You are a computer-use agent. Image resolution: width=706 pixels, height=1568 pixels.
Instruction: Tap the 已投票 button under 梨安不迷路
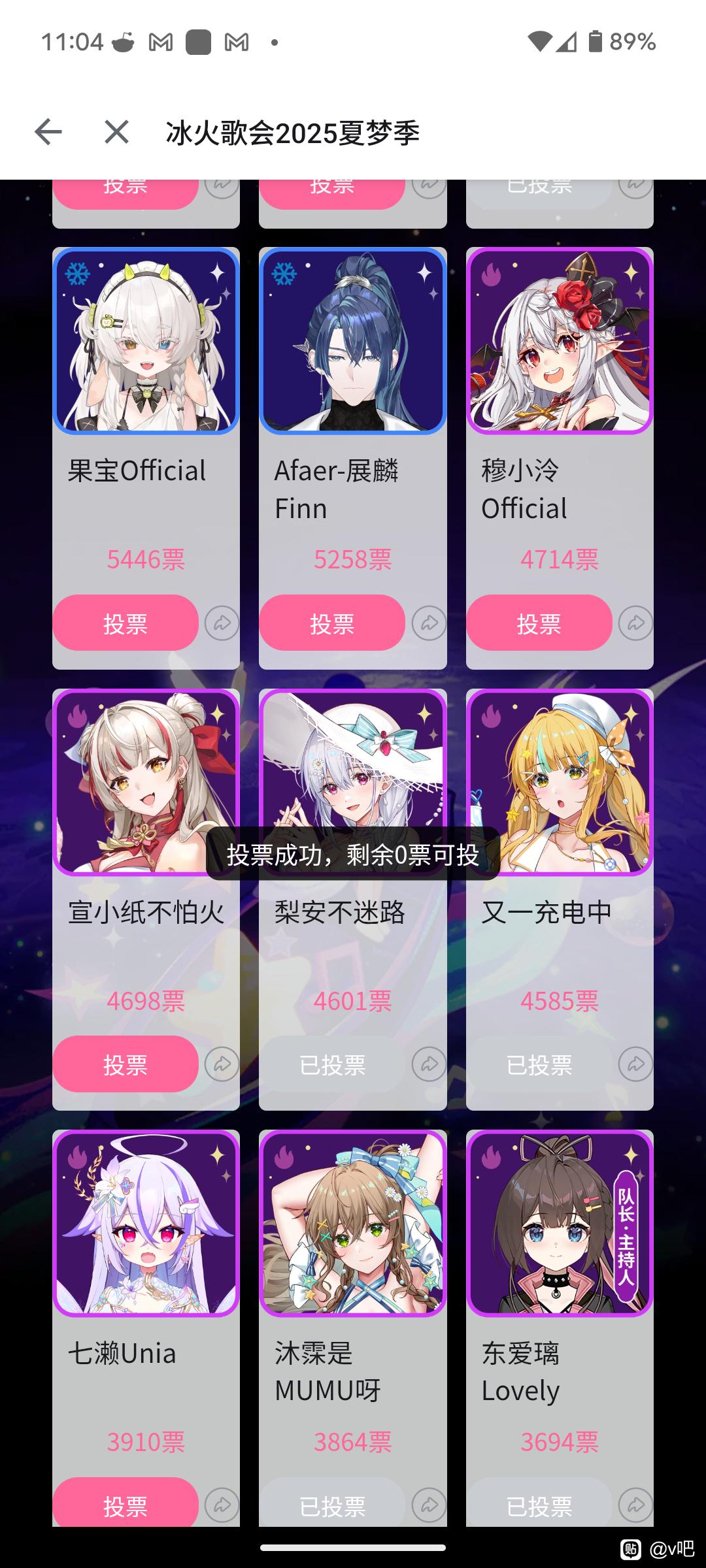(332, 1064)
